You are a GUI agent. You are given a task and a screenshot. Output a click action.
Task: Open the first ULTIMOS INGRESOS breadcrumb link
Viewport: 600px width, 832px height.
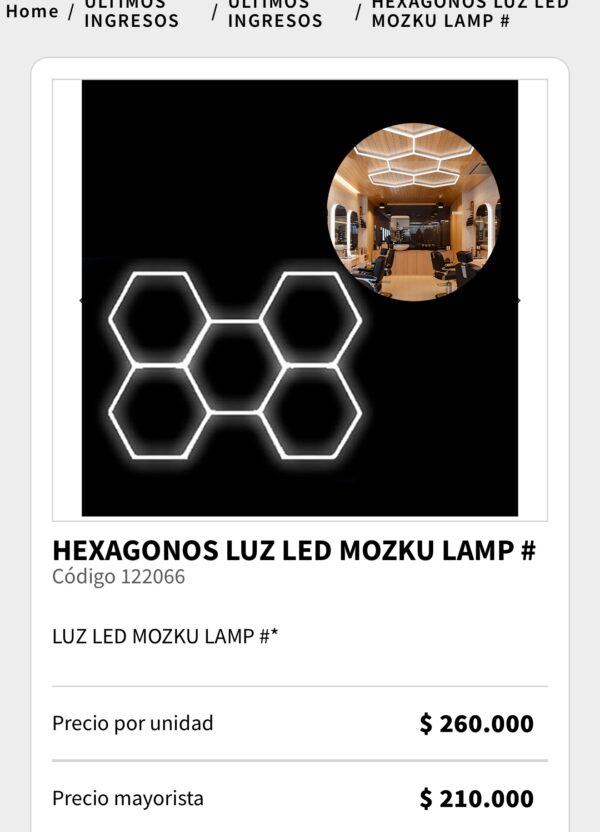coord(131,12)
